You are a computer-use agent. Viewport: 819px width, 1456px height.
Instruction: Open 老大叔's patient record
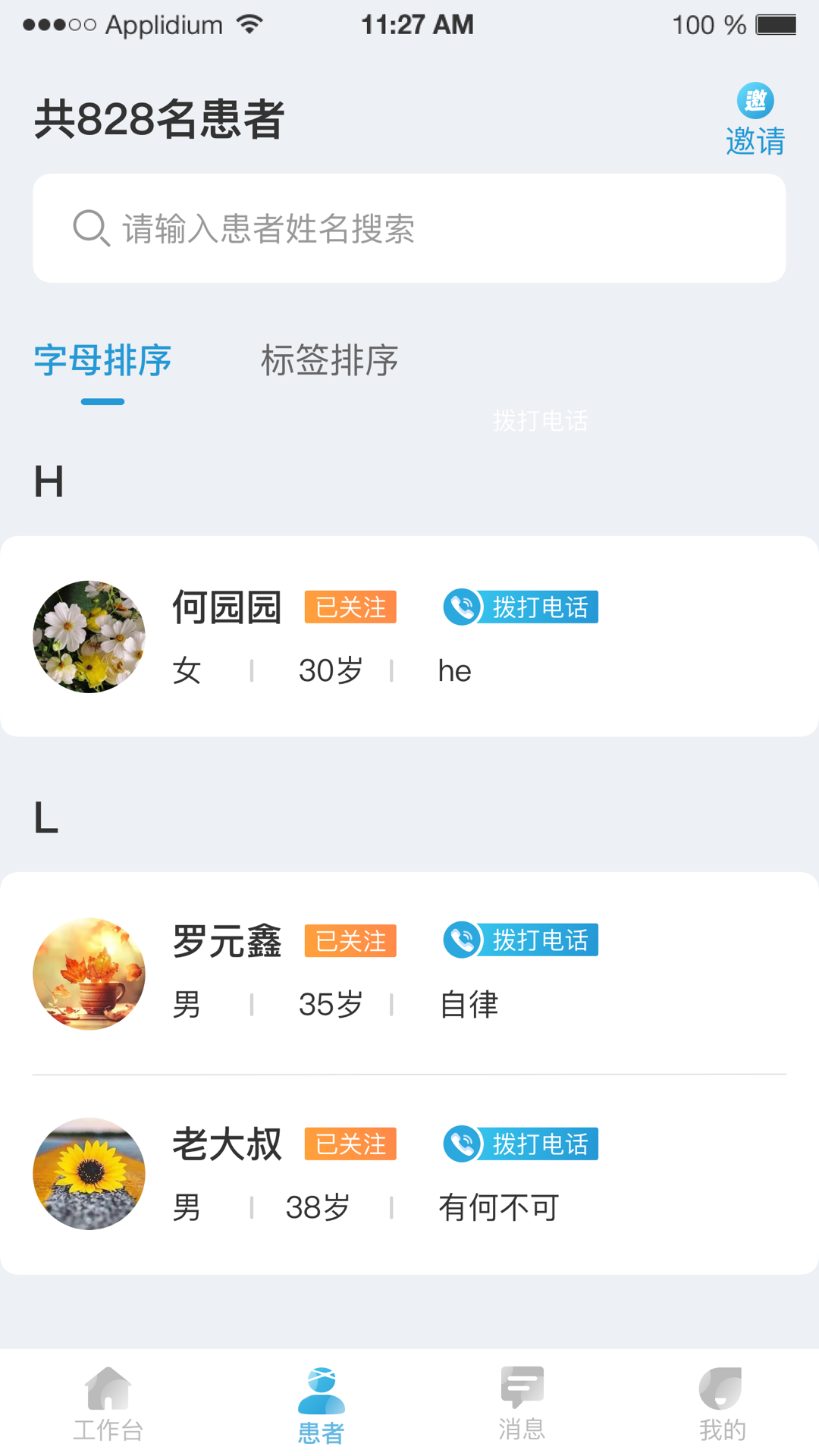coord(409,1175)
